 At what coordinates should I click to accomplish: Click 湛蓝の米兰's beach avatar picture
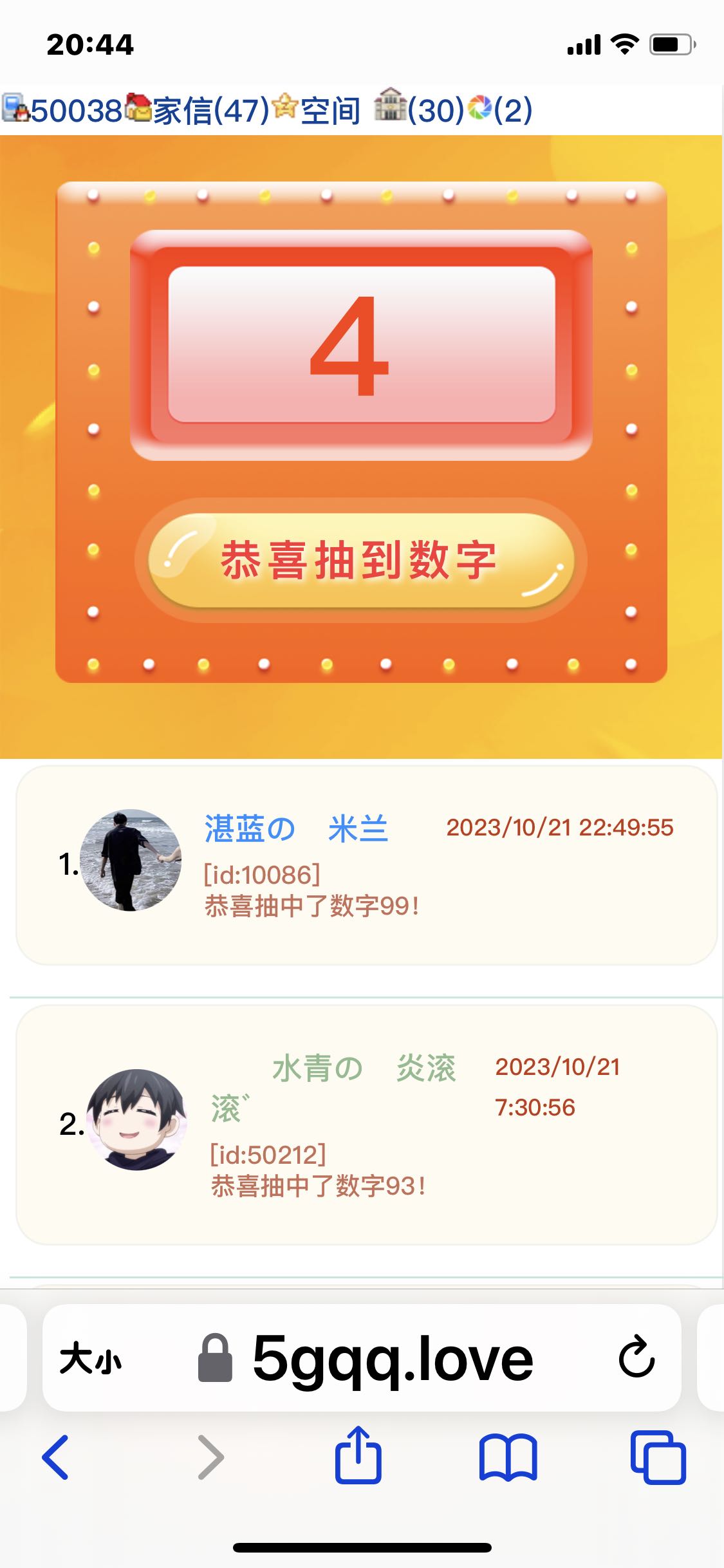(132, 859)
